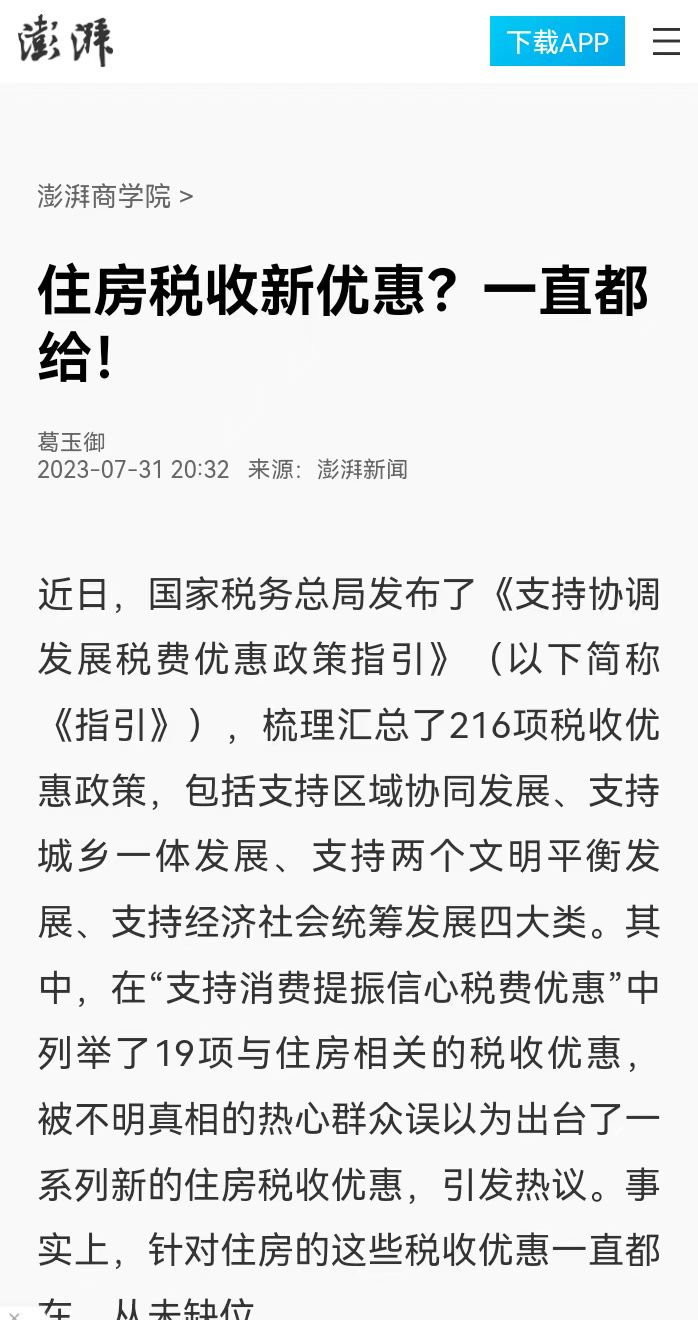Tap the 下载APP button
The width and height of the screenshot is (698, 1320).
point(557,41)
